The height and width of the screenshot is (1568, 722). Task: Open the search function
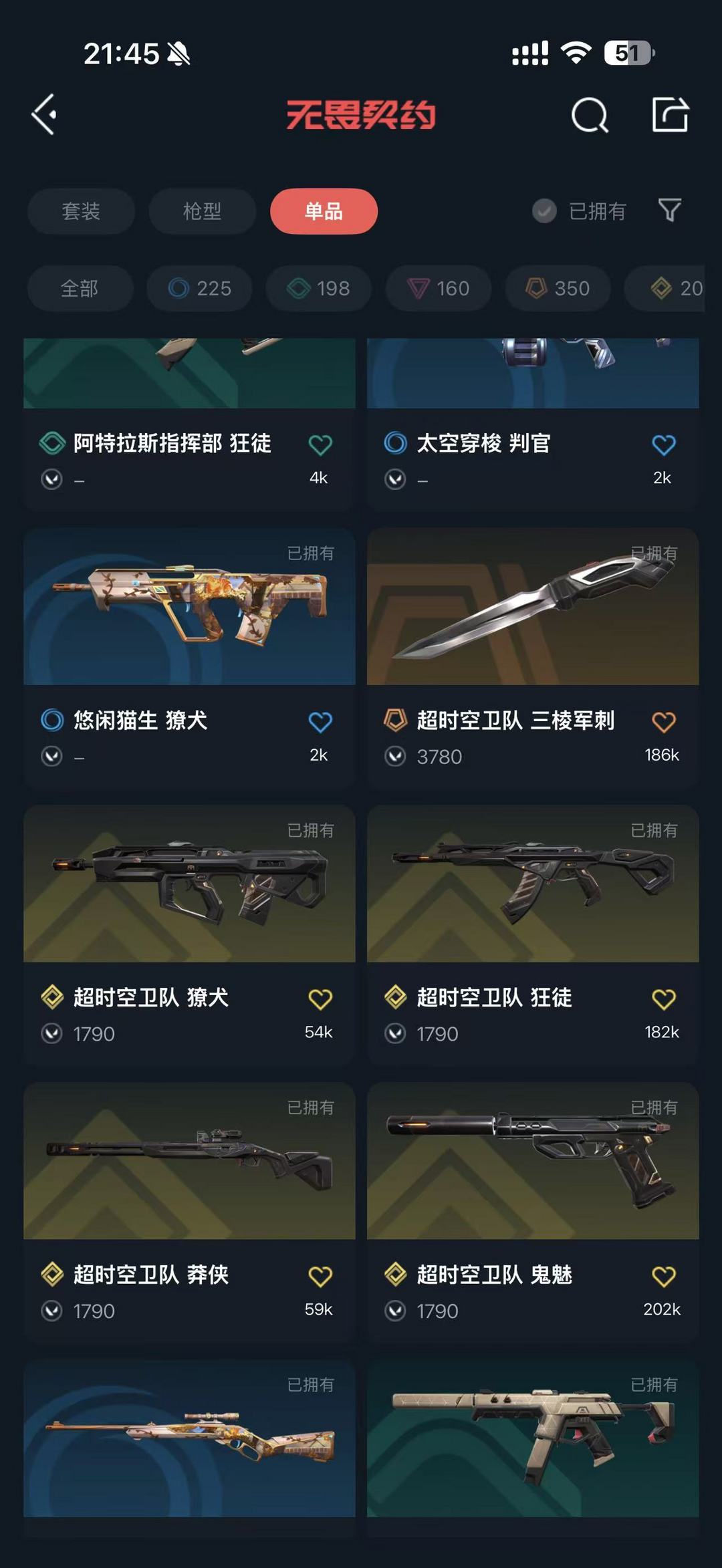589,114
